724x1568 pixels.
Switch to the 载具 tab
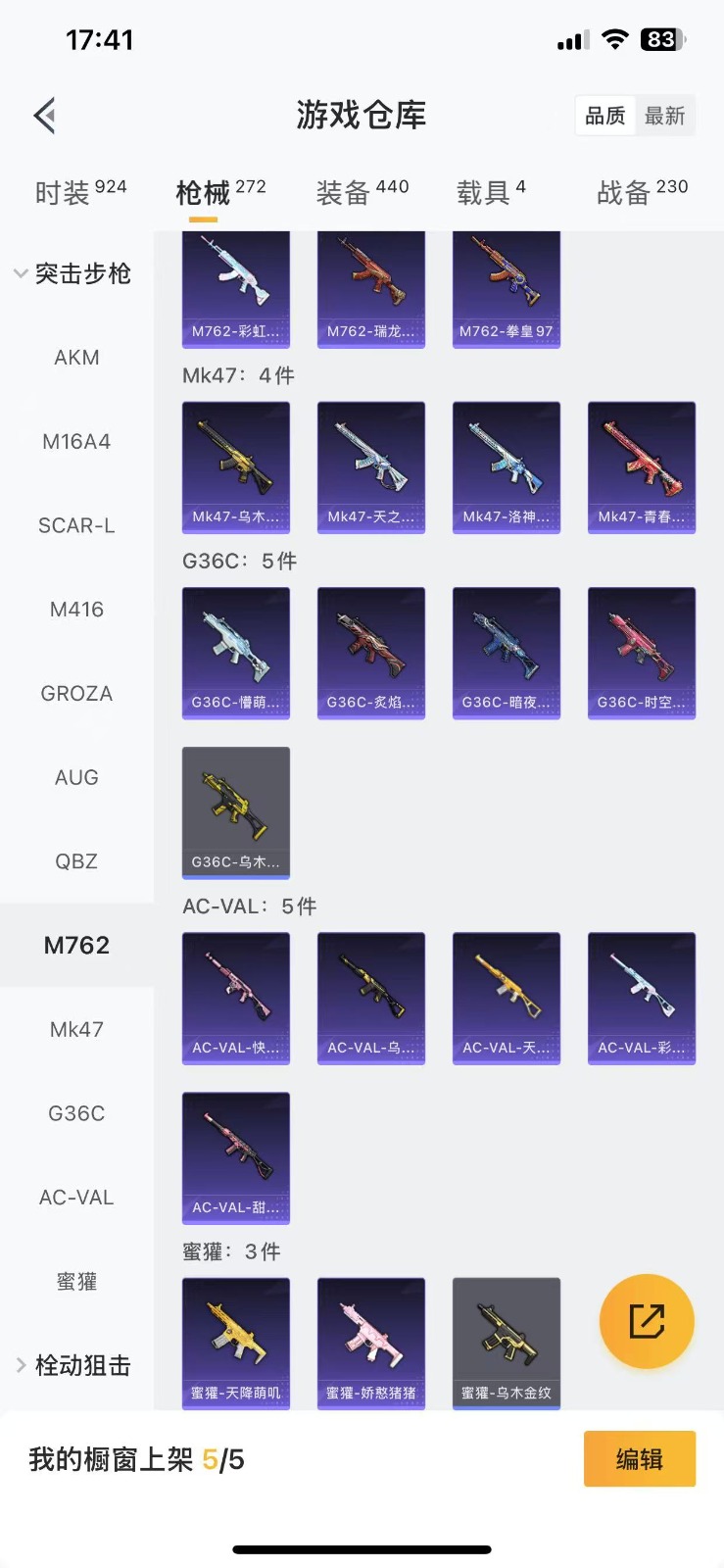pos(491,192)
